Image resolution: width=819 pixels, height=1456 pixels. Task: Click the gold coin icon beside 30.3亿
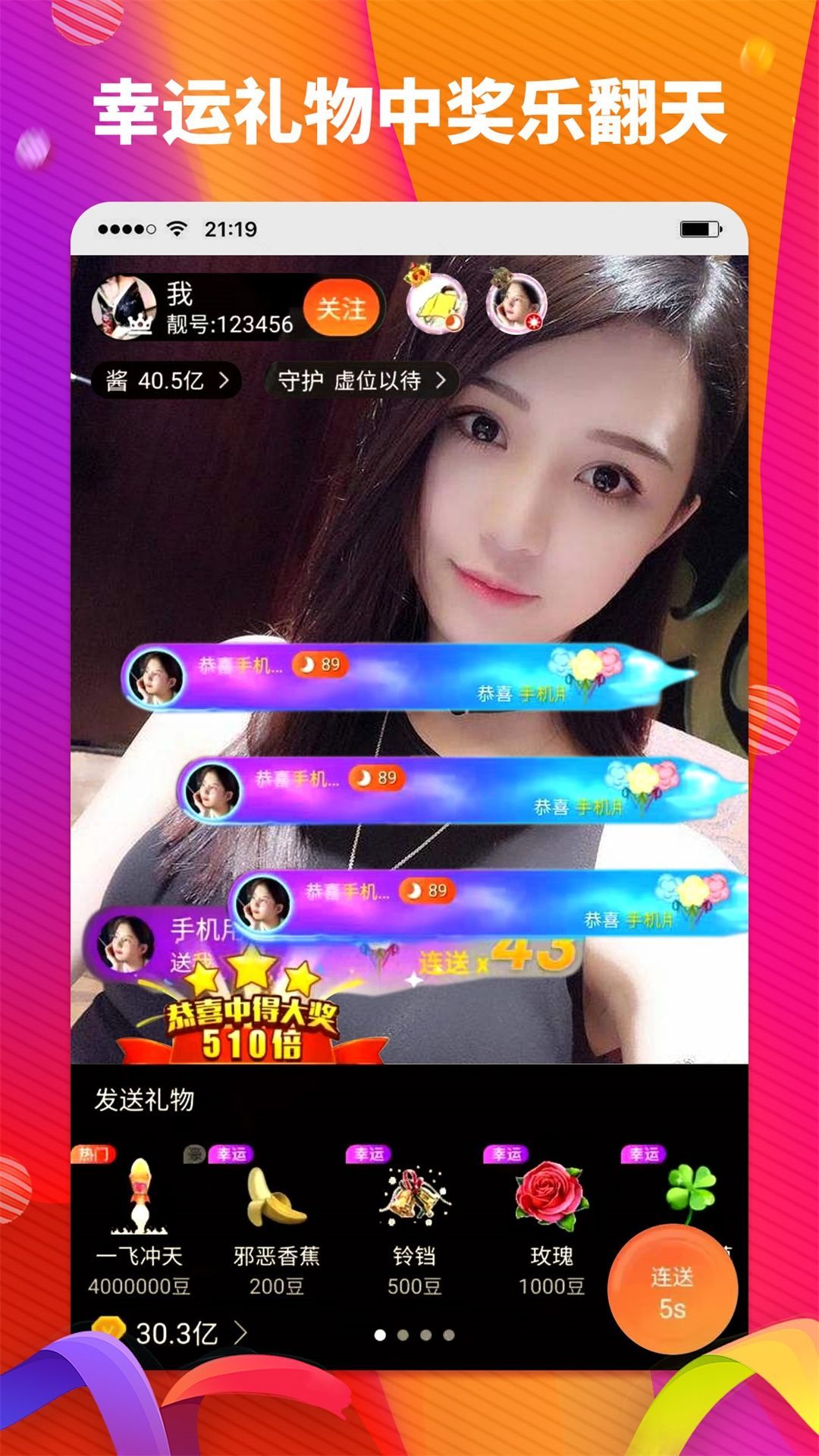pos(110,1326)
